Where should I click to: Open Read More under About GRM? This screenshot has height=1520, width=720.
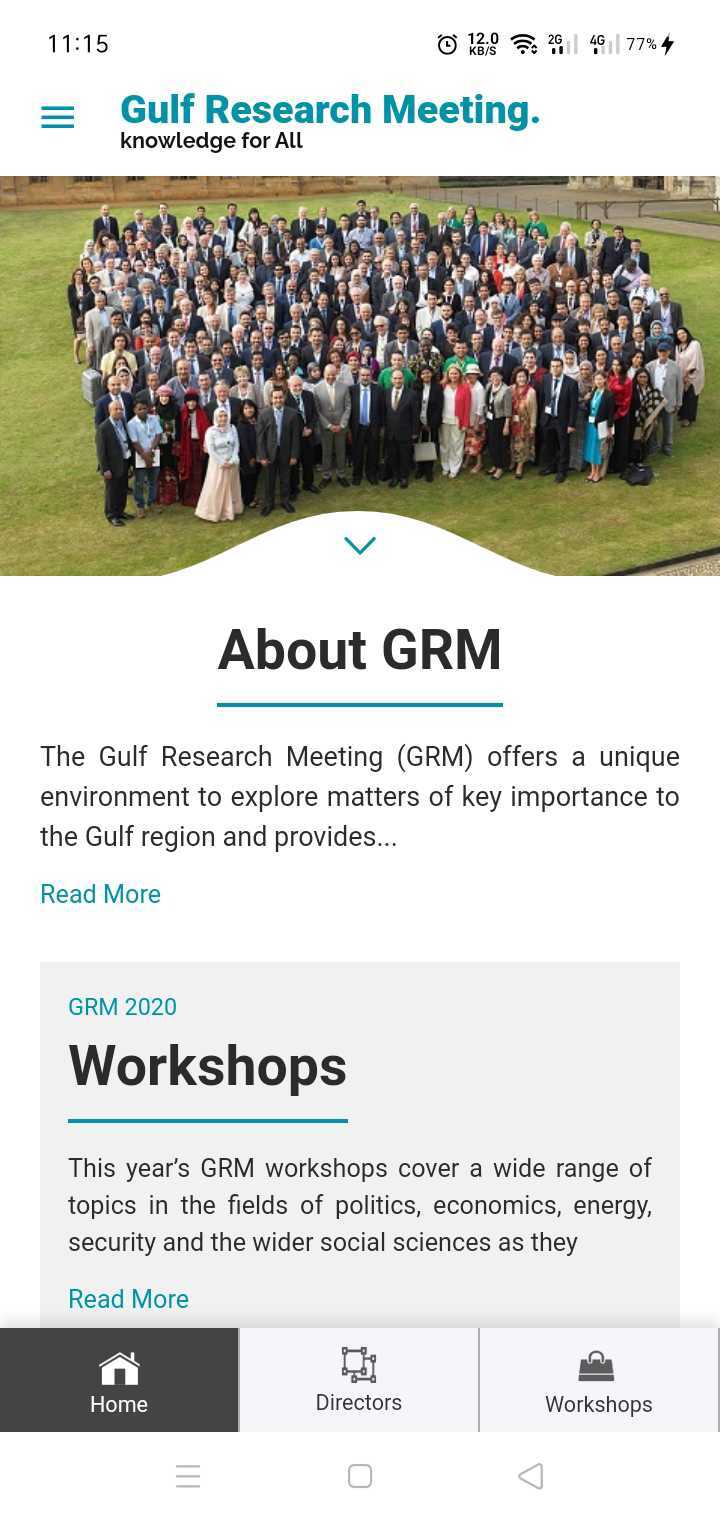point(100,894)
